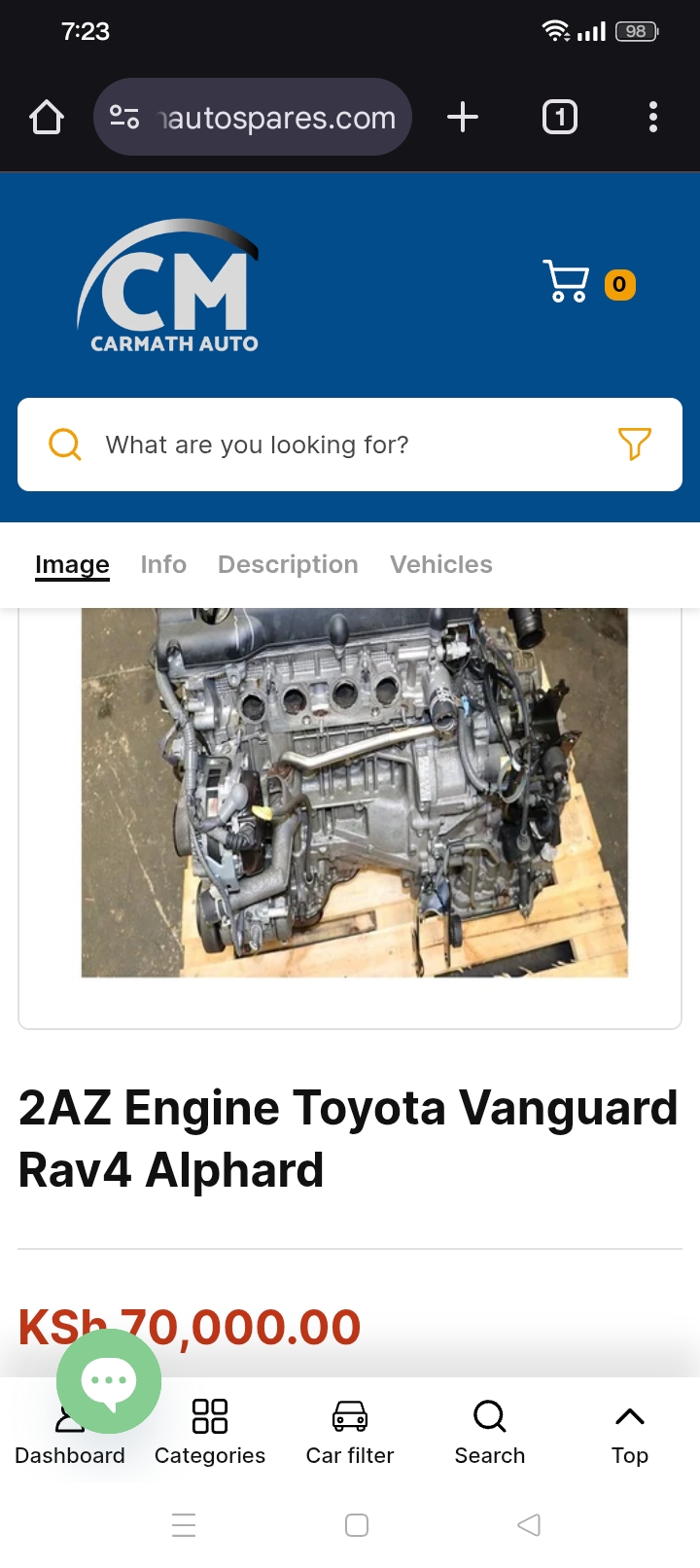Go to the browser home page
This screenshot has height=1568, width=700.
coord(47,118)
